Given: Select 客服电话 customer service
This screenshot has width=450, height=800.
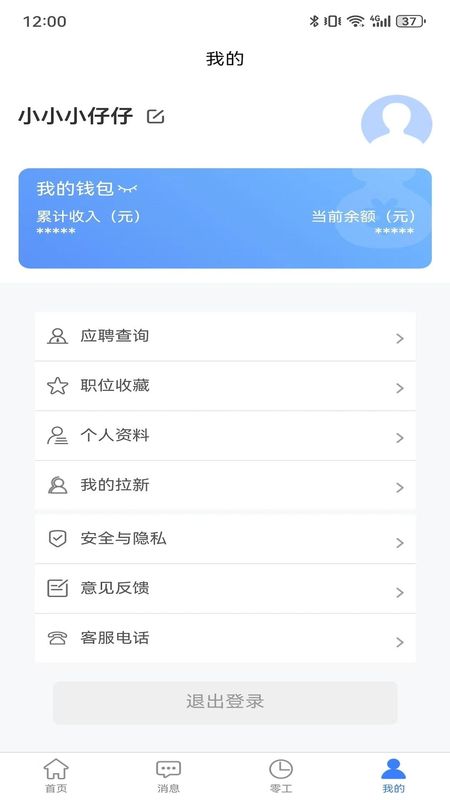Looking at the screenshot, I should (x=225, y=638).
